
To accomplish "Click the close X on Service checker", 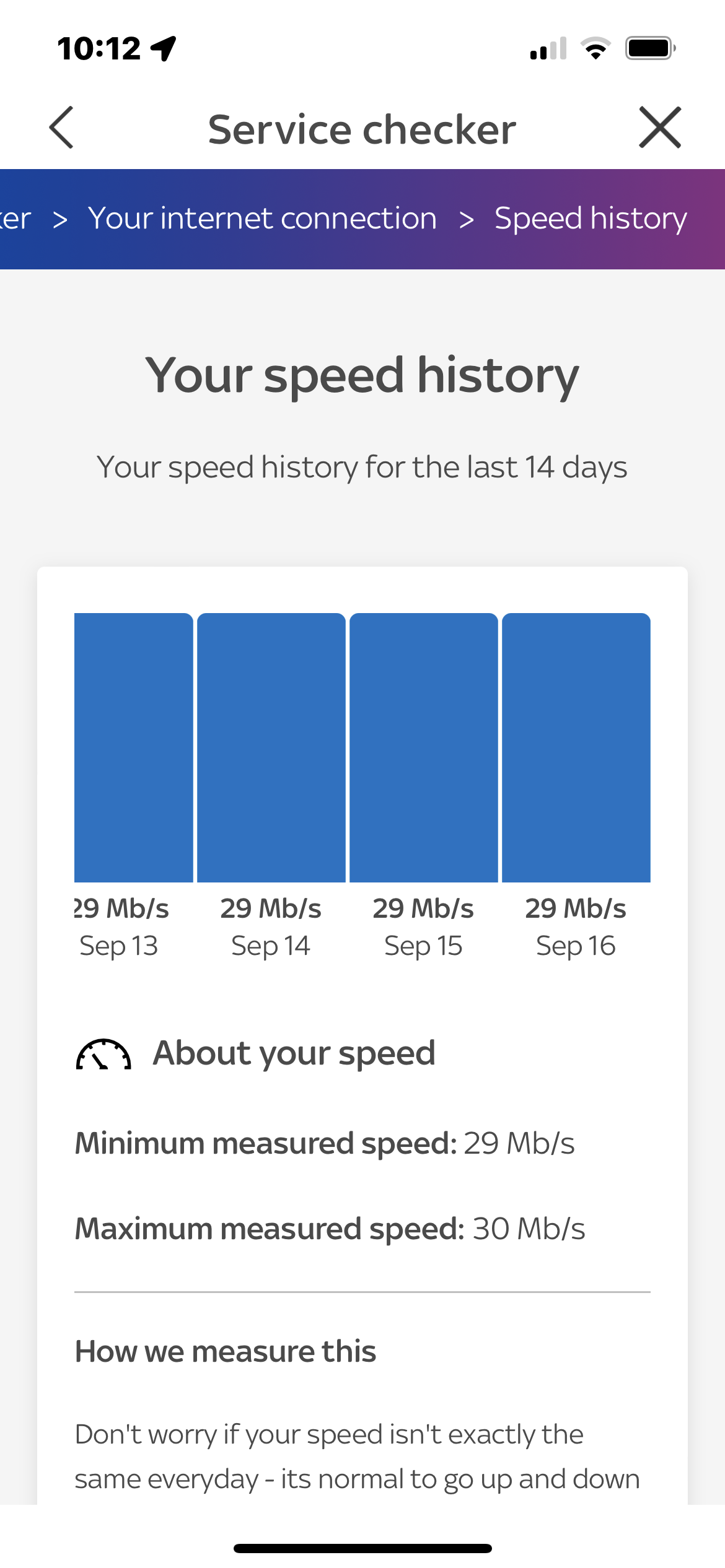I will (661, 128).
